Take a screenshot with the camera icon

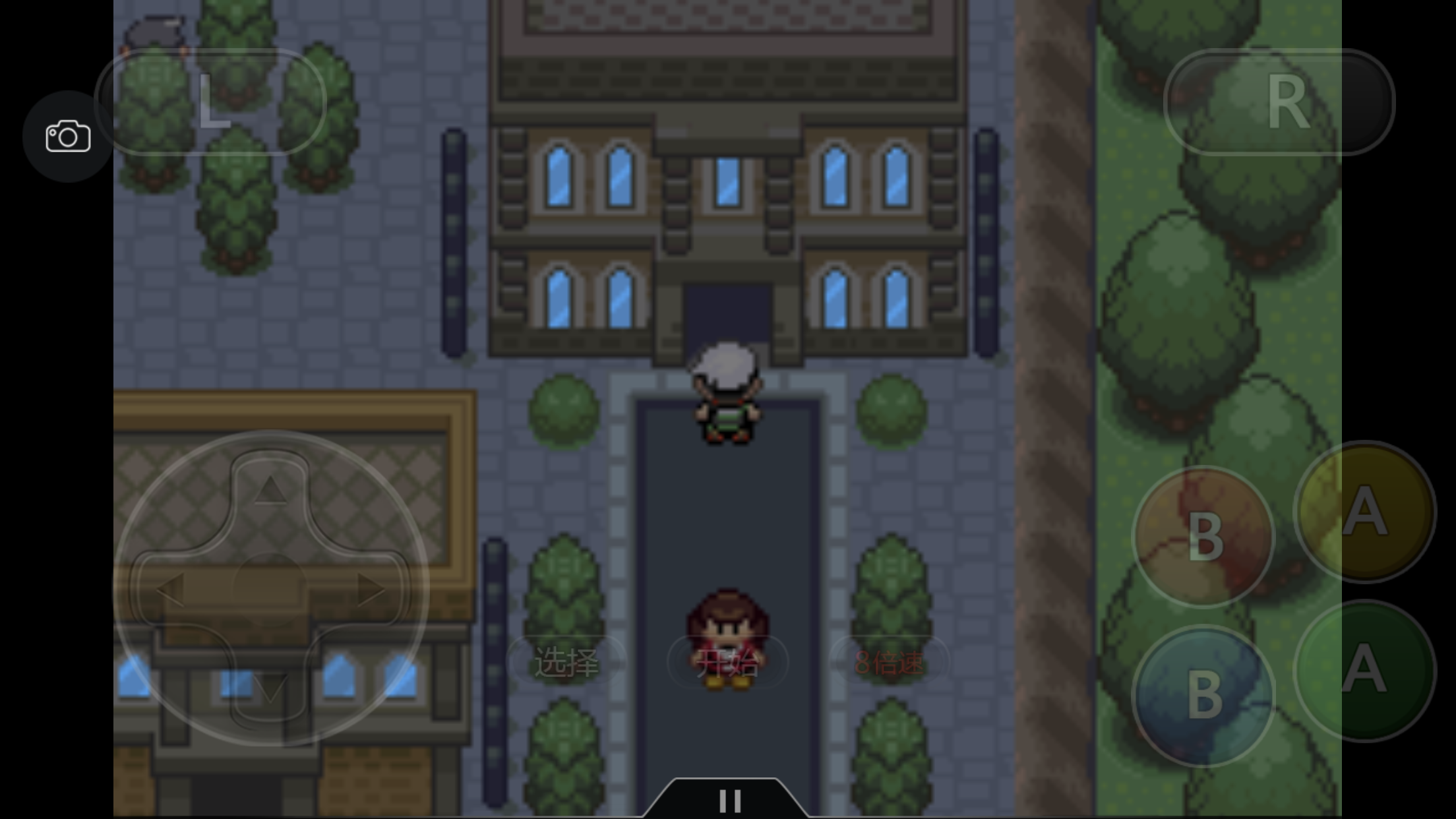tap(68, 137)
